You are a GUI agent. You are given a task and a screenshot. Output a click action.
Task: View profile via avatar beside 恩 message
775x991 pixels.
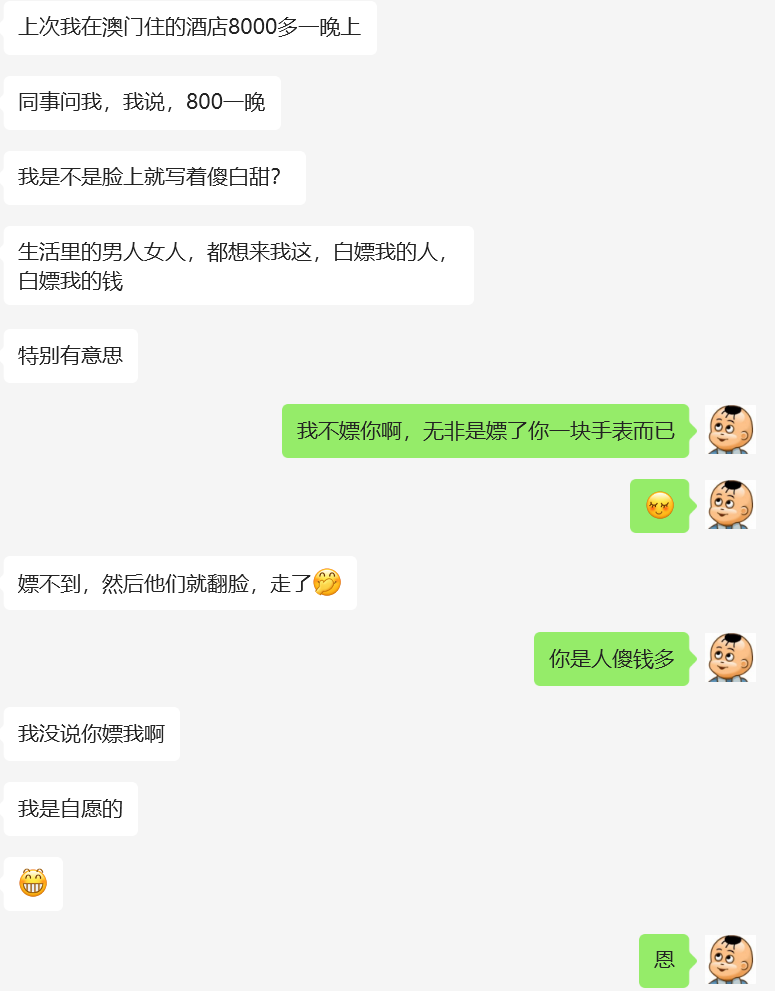point(729,960)
